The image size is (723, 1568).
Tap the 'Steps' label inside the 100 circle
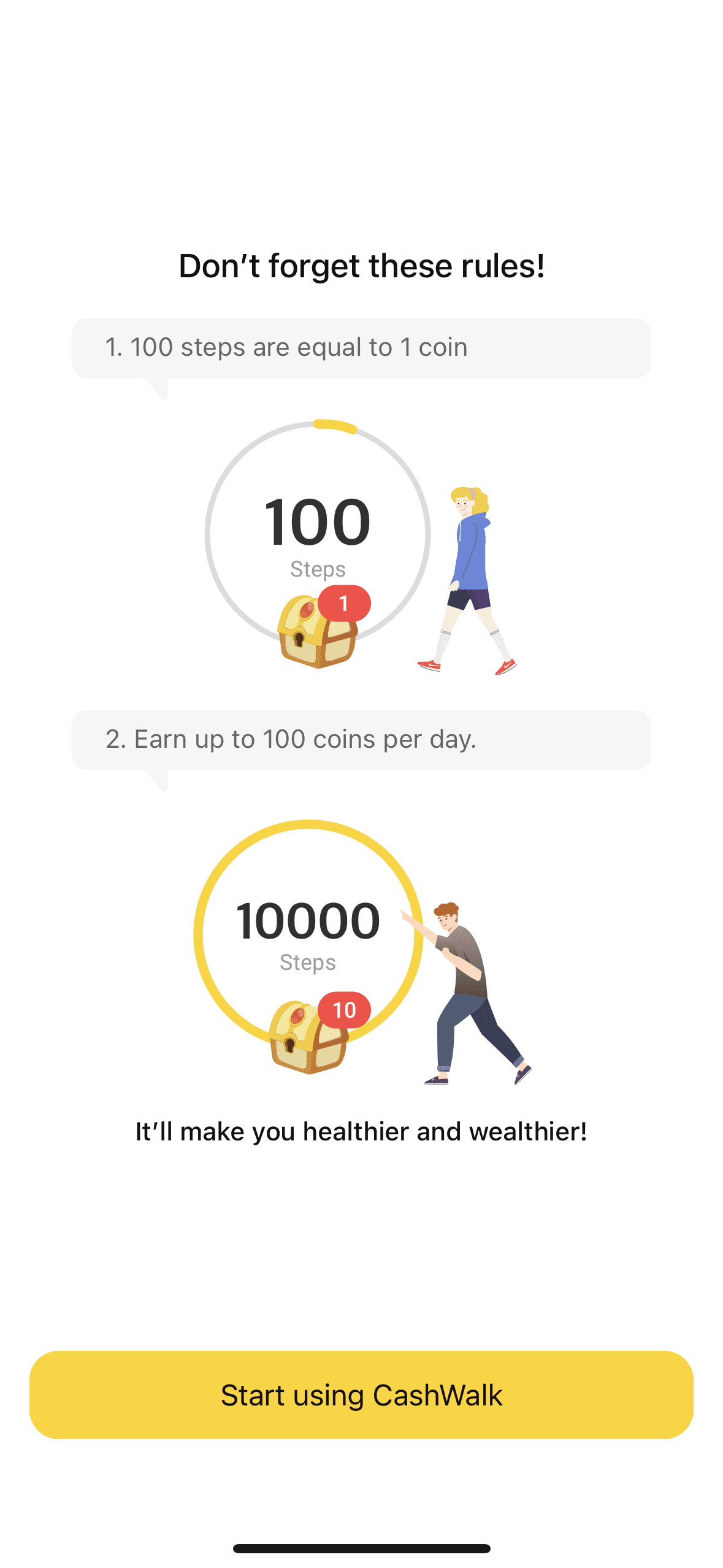[x=316, y=569]
